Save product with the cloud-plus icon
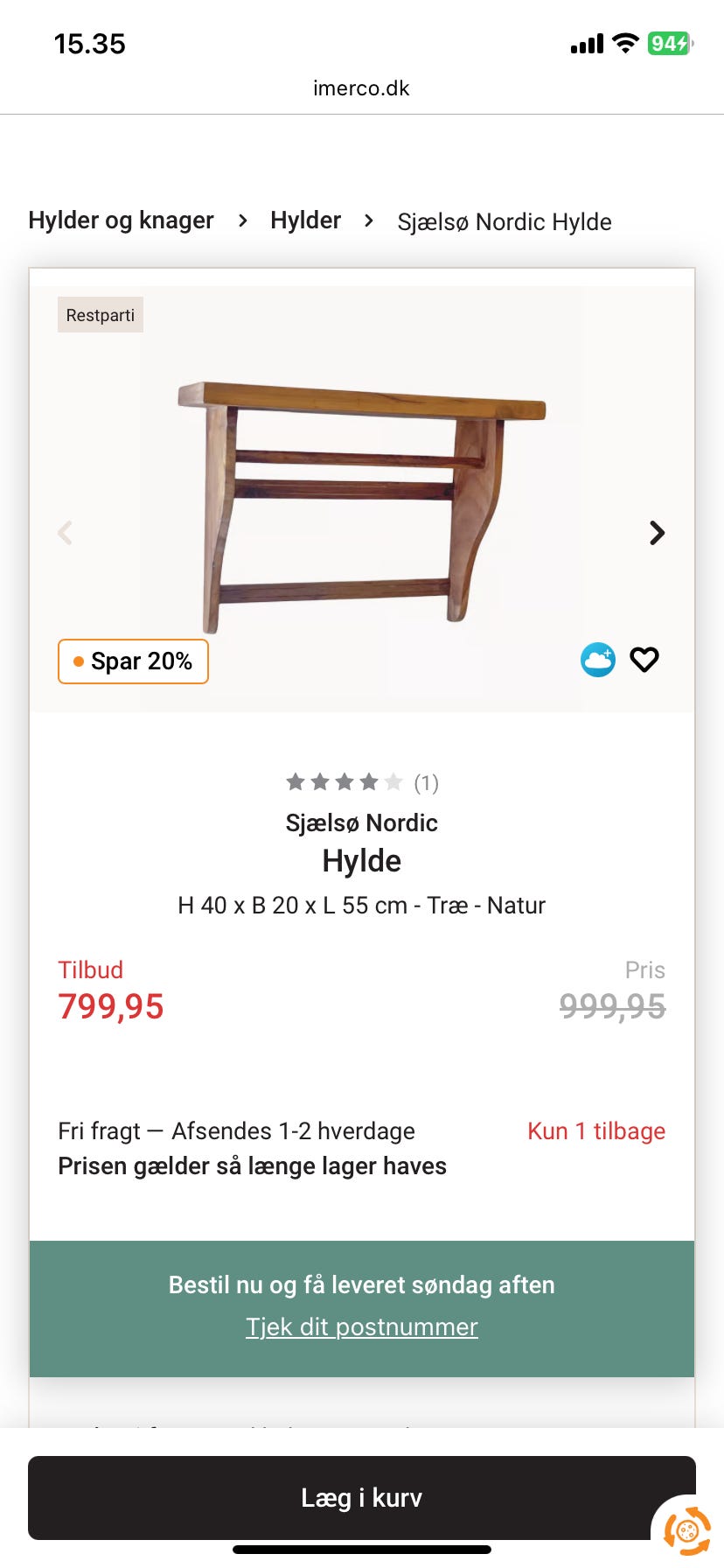Screen dimensions: 724x1568 (x=598, y=660)
